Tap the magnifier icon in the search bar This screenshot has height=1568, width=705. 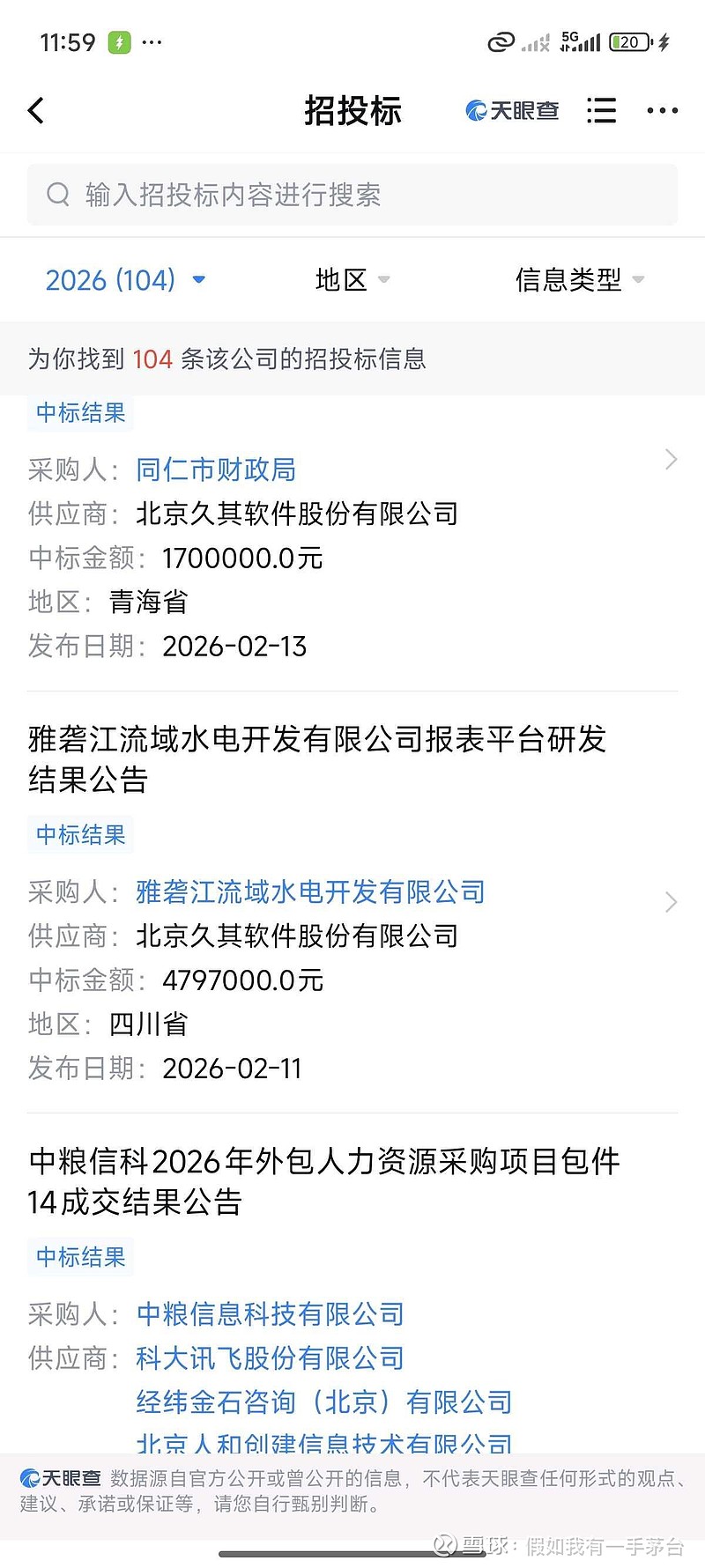[58, 195]
